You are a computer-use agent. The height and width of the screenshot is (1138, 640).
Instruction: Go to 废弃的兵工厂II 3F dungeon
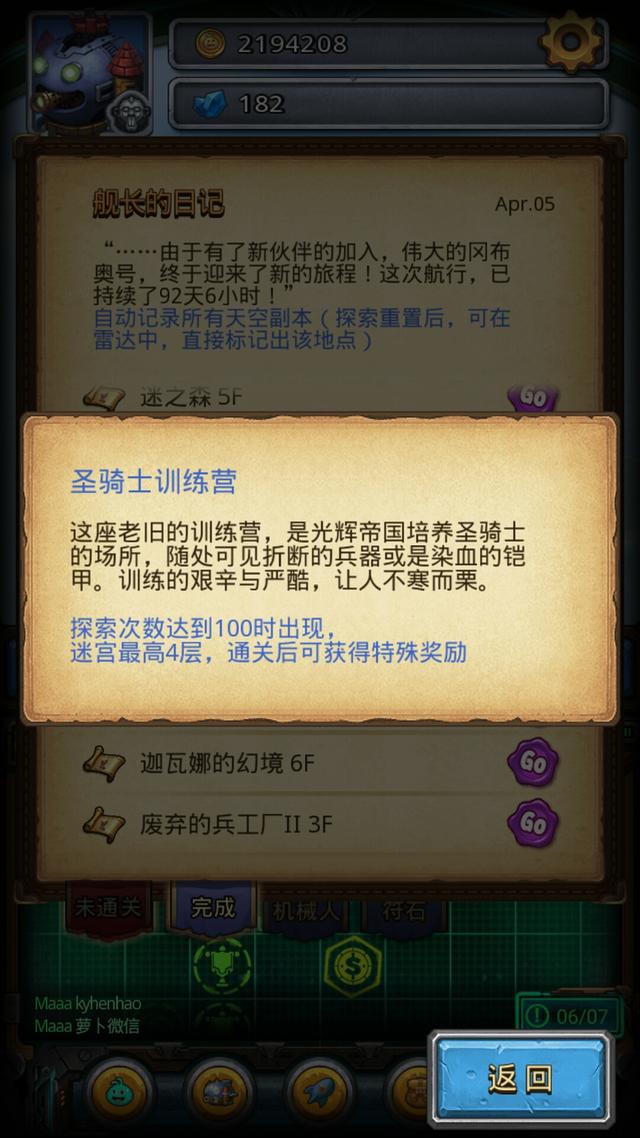click(533, 824)
